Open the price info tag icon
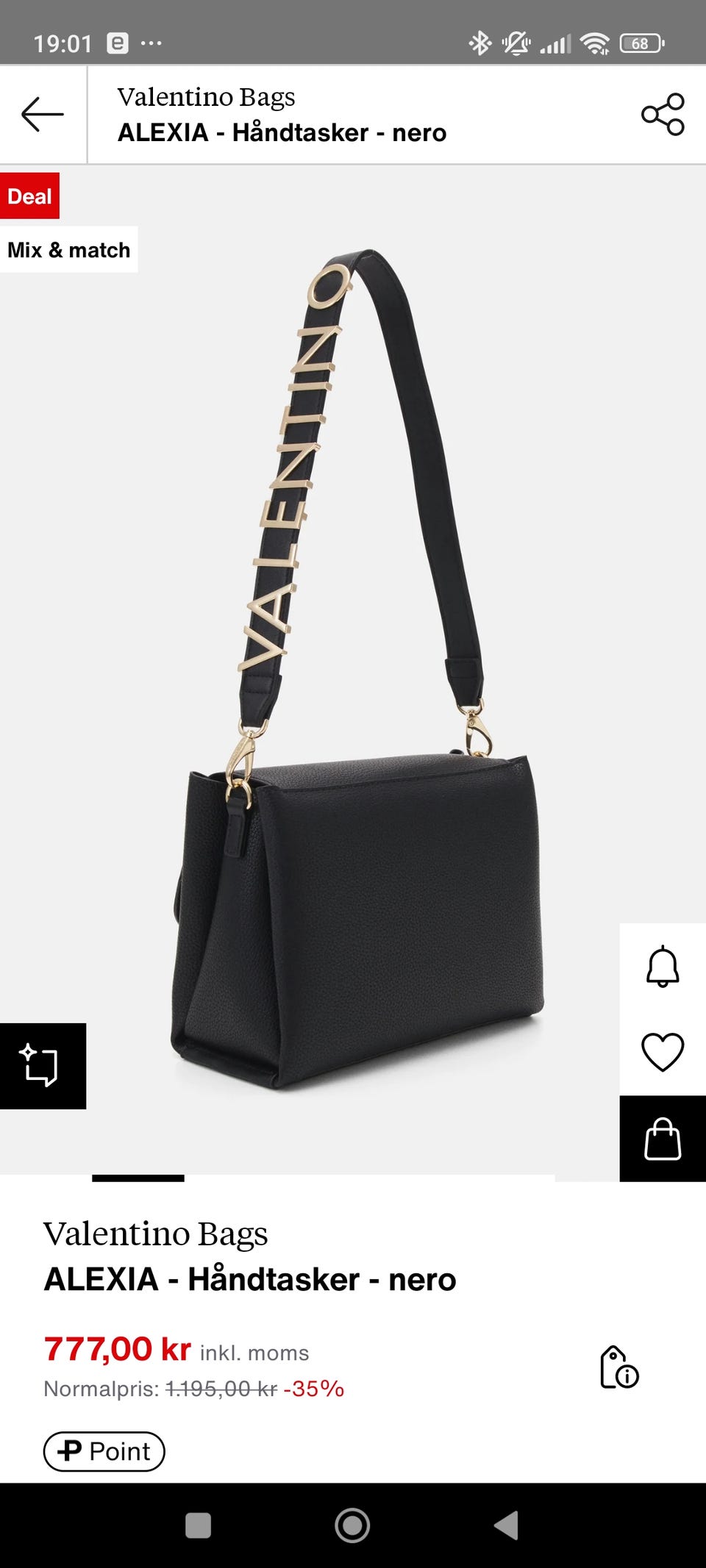706x1568 pixels. (x=619, y=1367)
